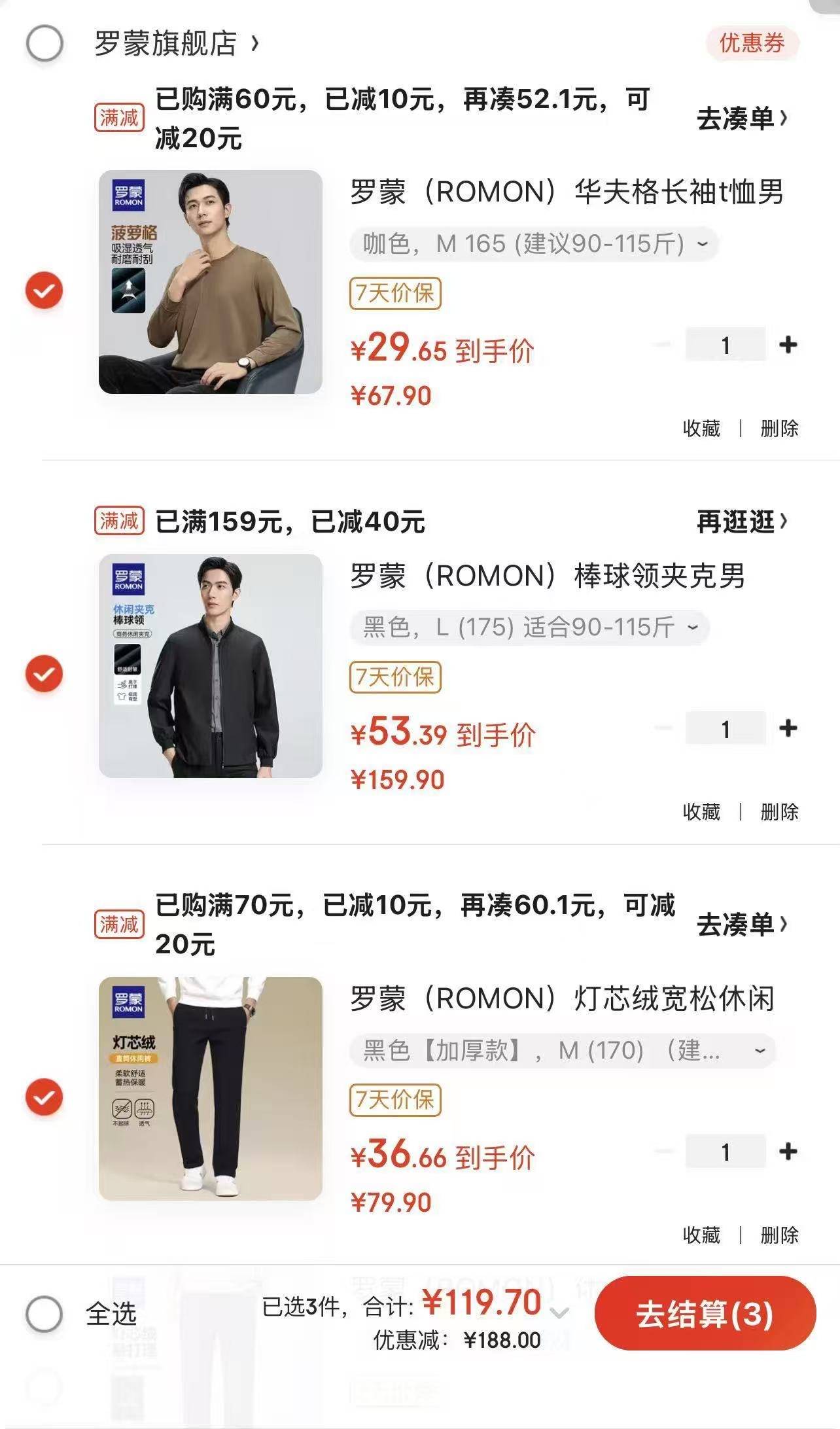Viewport: 840px width, 1429px height.
Task: Increase quantity of 棒球领夹克
Action: [788, 728]
